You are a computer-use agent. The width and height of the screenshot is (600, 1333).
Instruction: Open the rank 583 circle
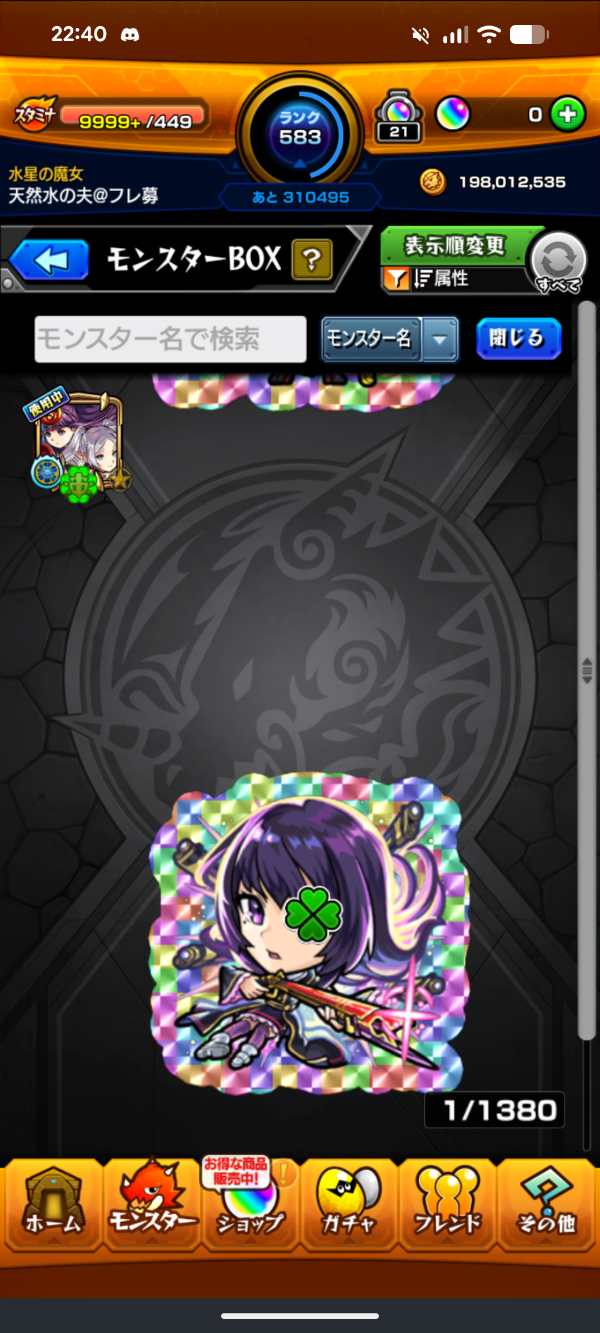coord(300,127)
